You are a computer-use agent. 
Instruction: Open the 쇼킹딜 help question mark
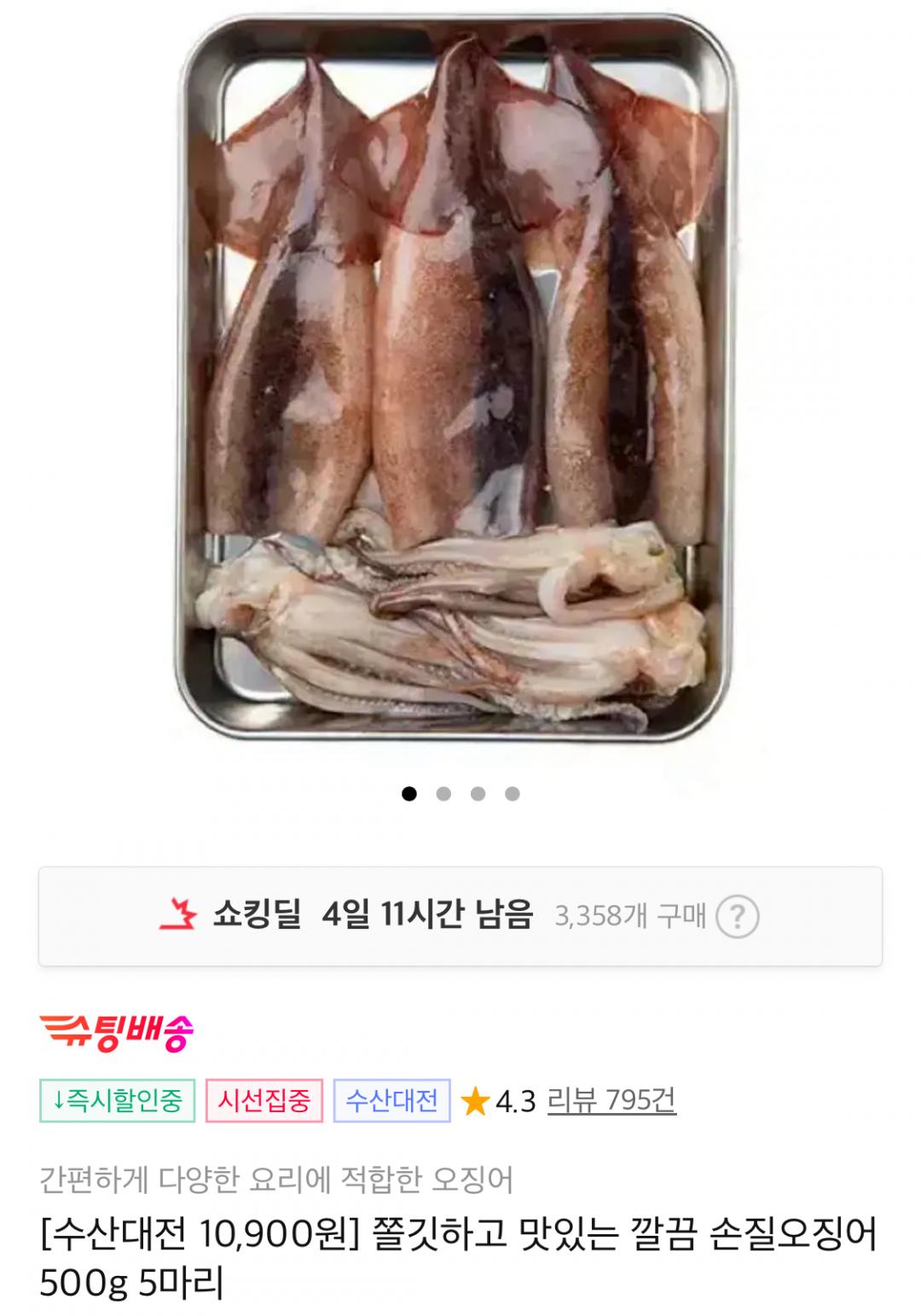coord(737,917)
